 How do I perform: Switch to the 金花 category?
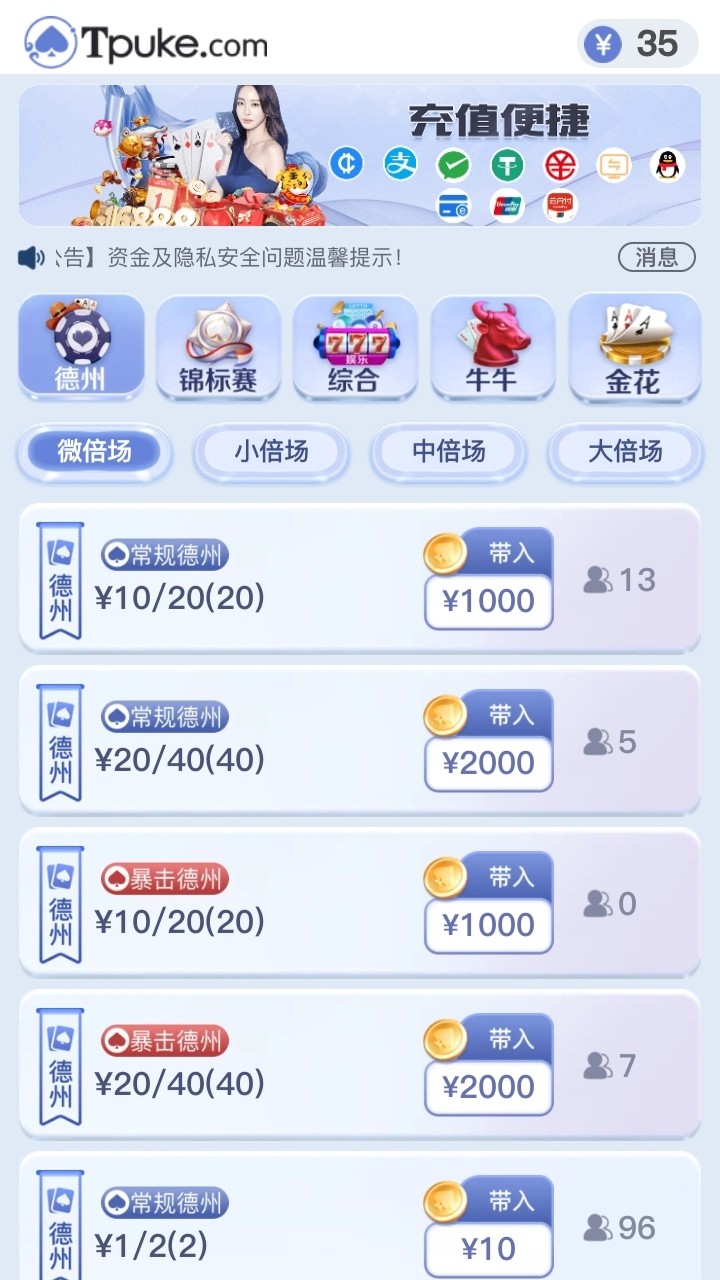pyautogui.click(x=634, y=346)
